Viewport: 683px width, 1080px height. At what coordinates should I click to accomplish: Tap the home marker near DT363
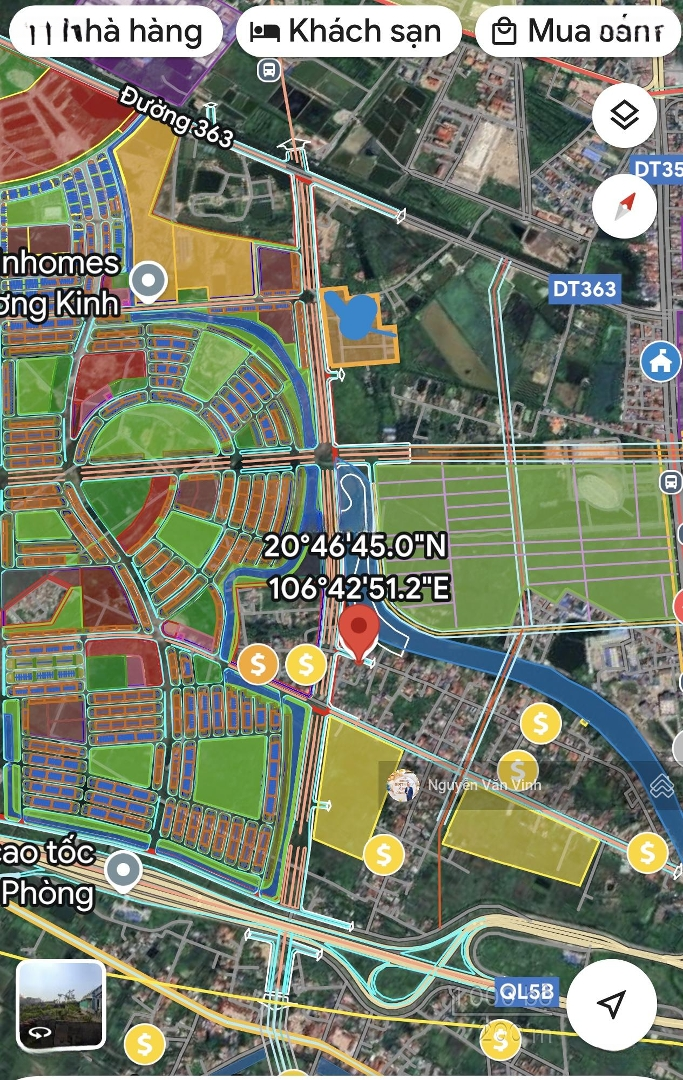661,362
